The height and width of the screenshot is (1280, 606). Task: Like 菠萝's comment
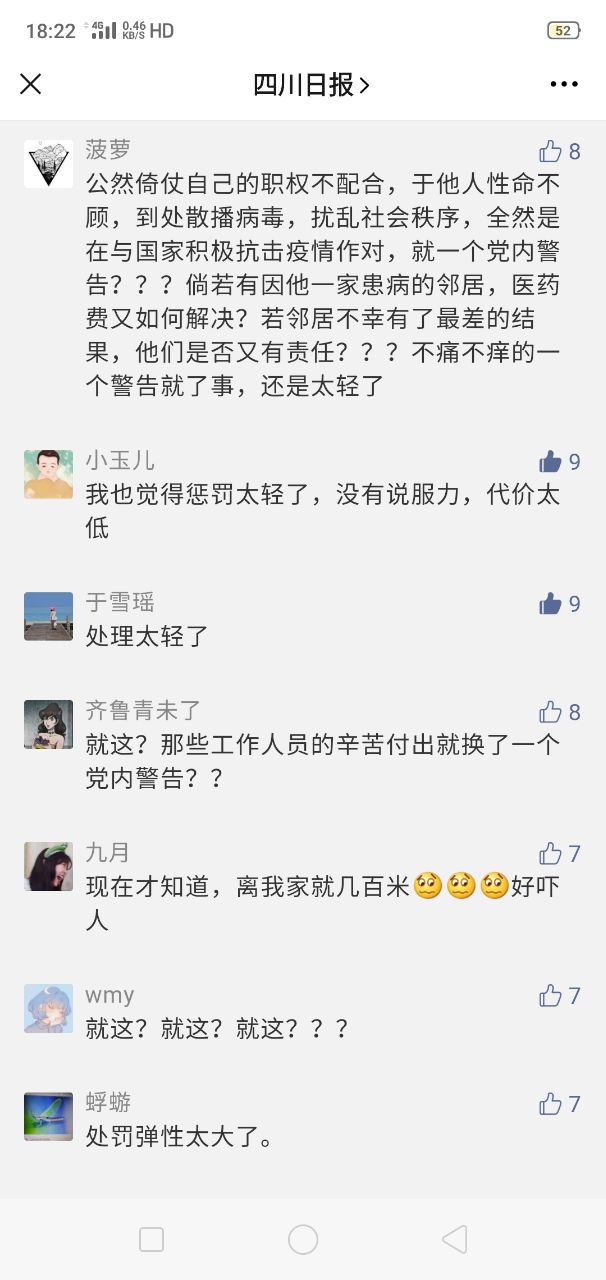pyautogui.click(x=550, y=152)
